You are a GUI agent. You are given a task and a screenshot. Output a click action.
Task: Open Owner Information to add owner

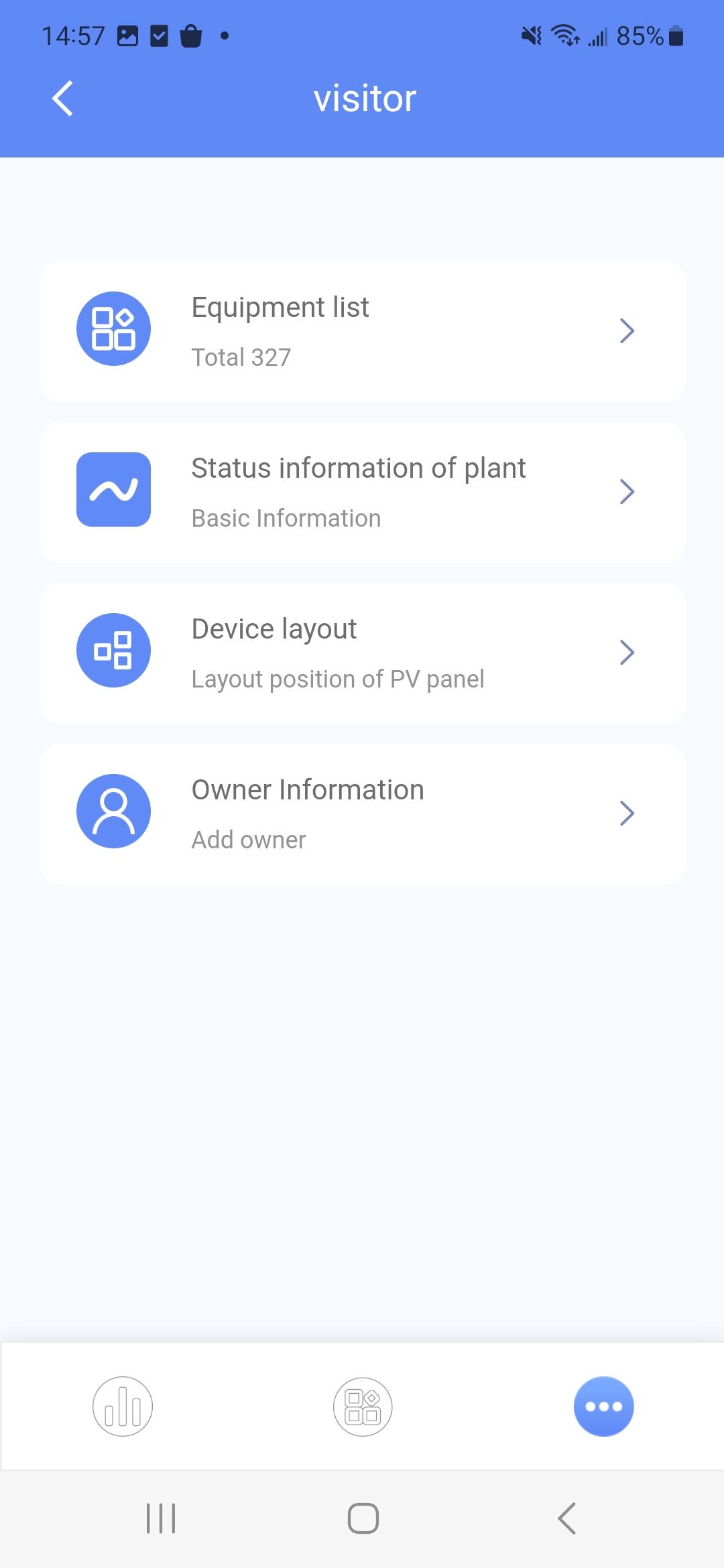coord(363,814)
